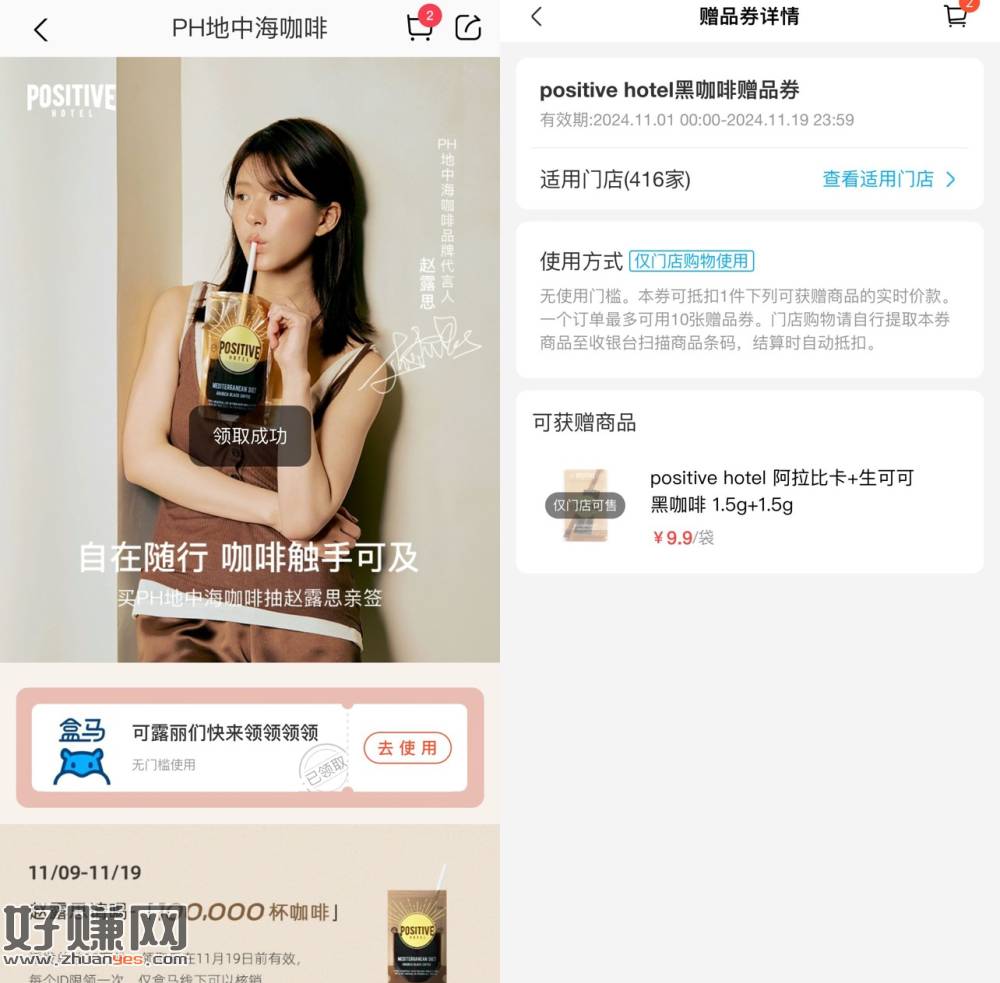The image size is (1000, 983).
Task: Open cart on 赠品券详情 page
Action: coord(956,16)
